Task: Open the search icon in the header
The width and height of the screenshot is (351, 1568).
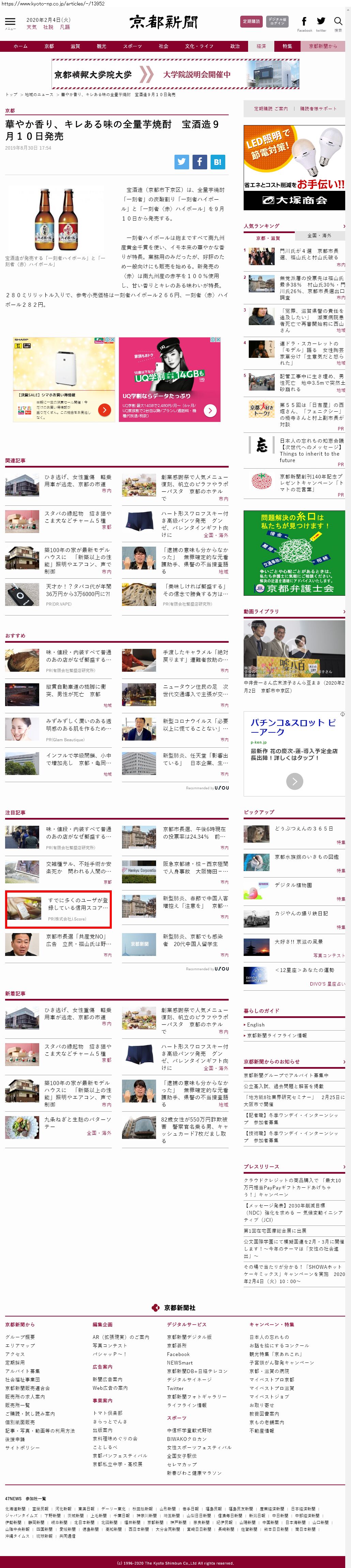Action: click(x=338, y=22)
